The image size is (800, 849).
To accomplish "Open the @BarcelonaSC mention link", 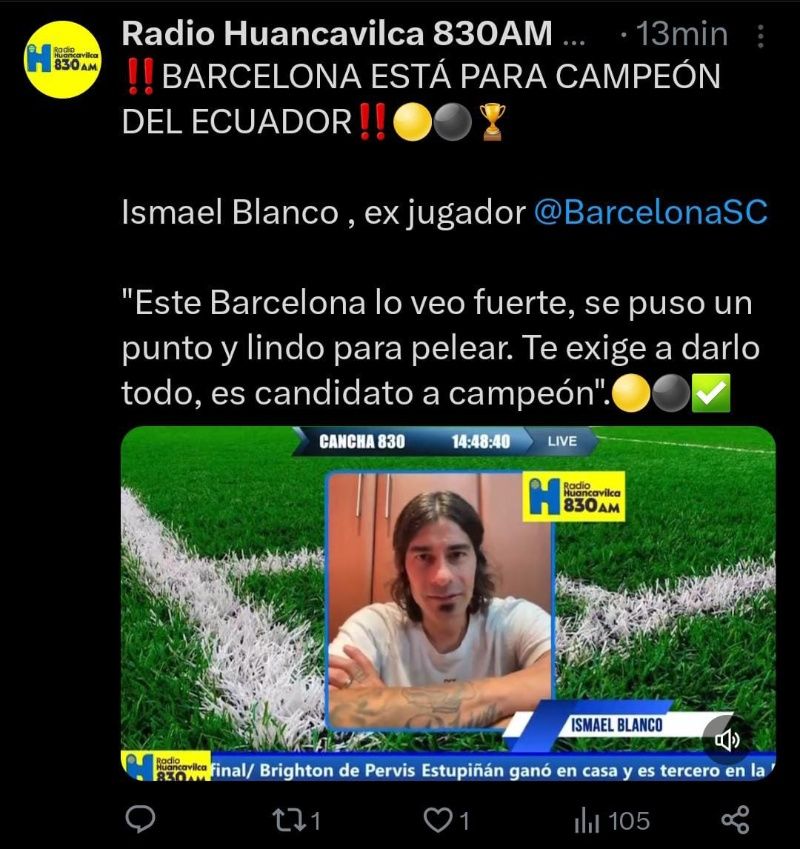I will point(651,212).
